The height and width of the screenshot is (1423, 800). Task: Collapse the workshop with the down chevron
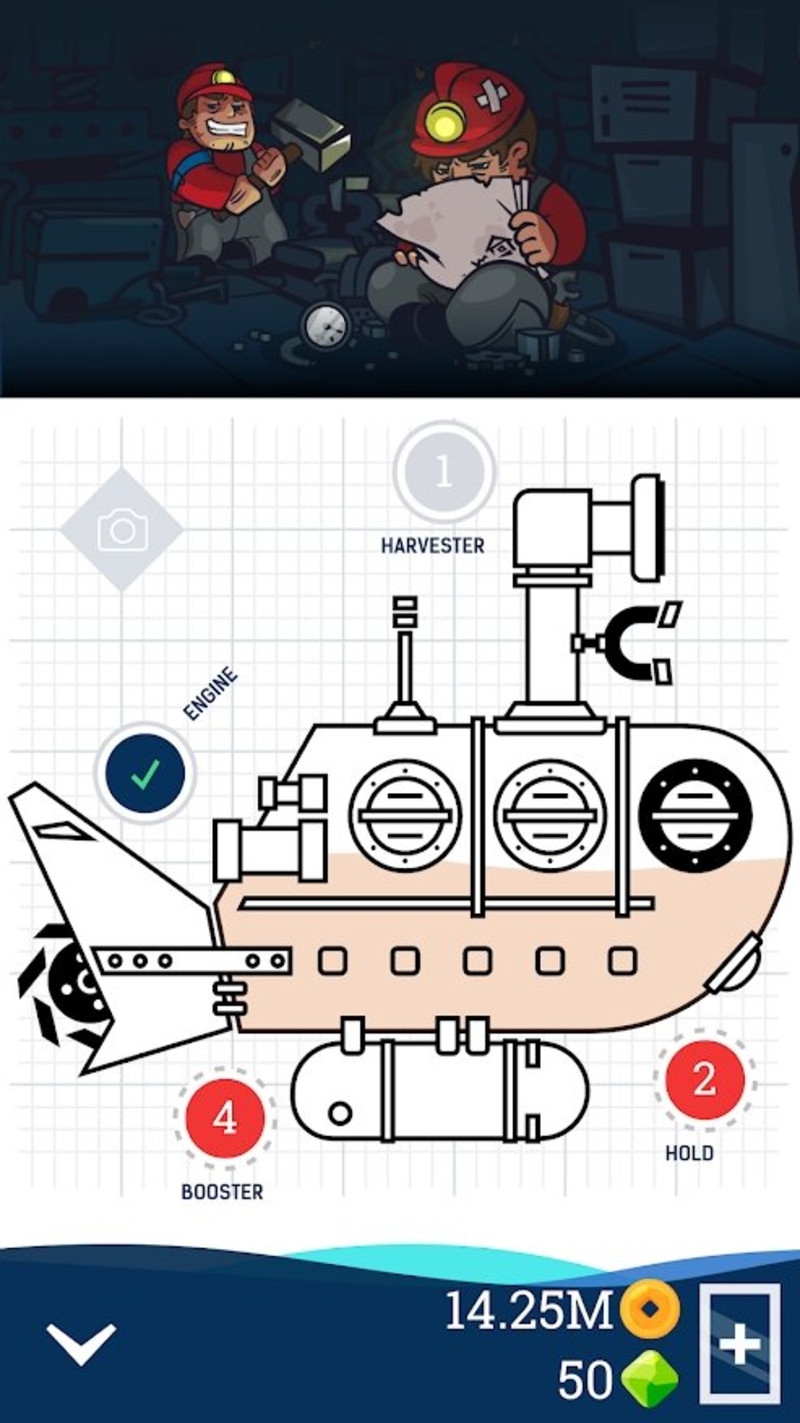point(81,1343)
